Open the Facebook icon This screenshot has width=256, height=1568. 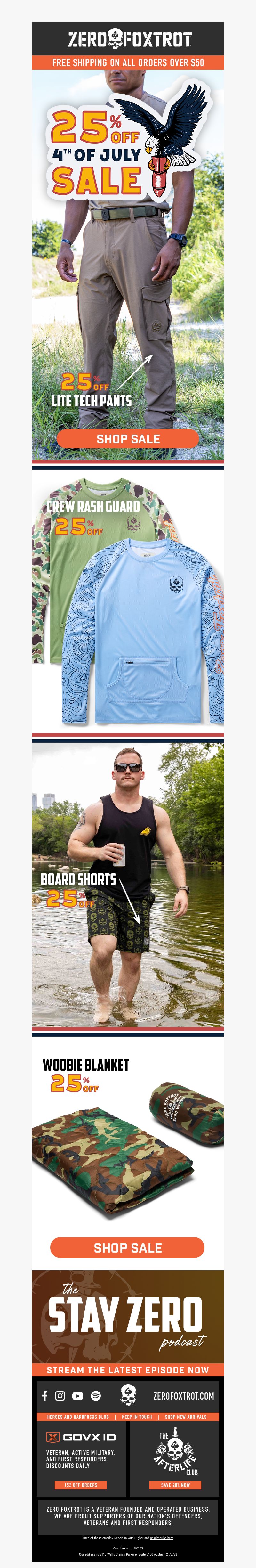[44, 1395]
